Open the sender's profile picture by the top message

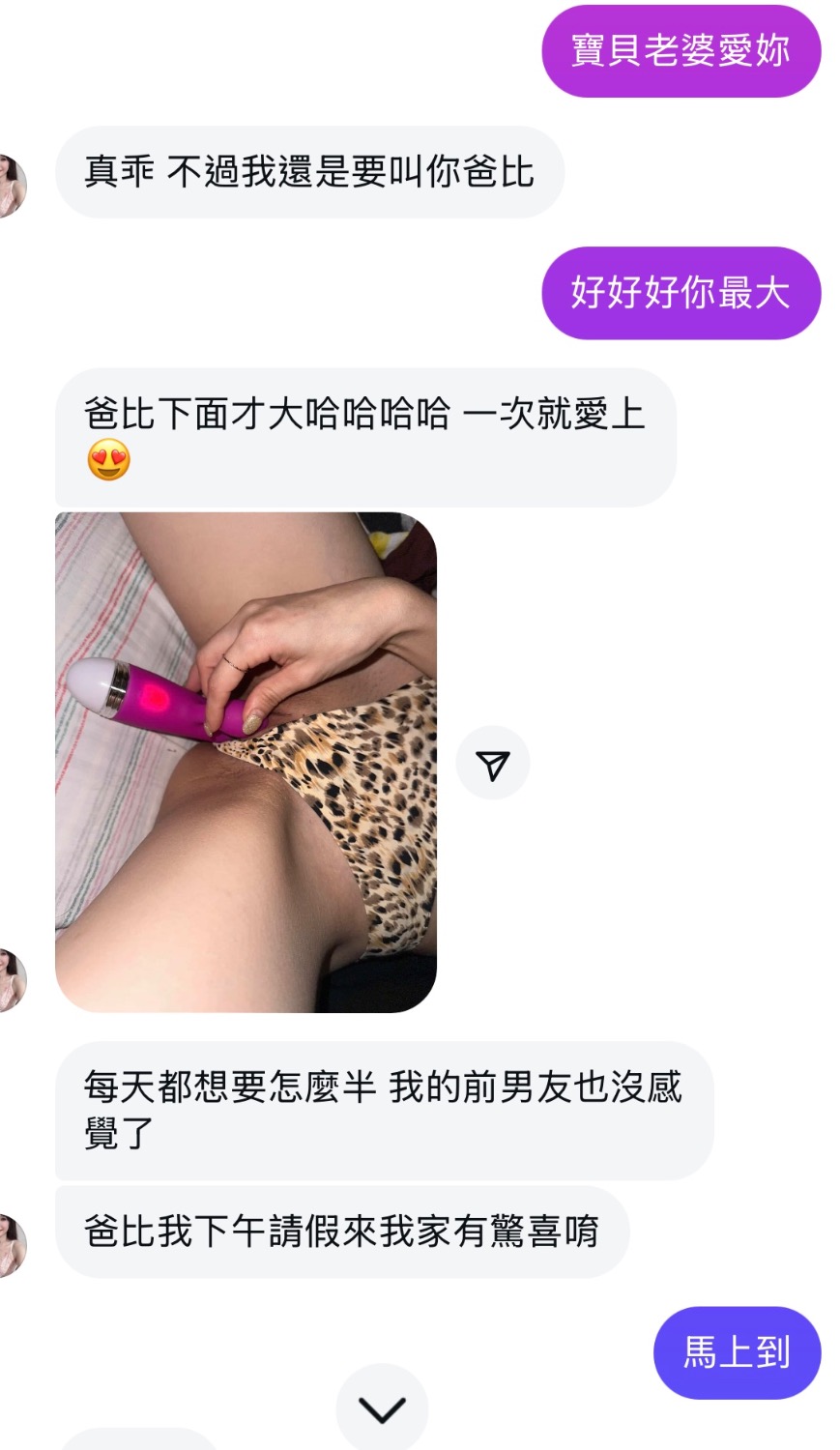pos(10,185)
